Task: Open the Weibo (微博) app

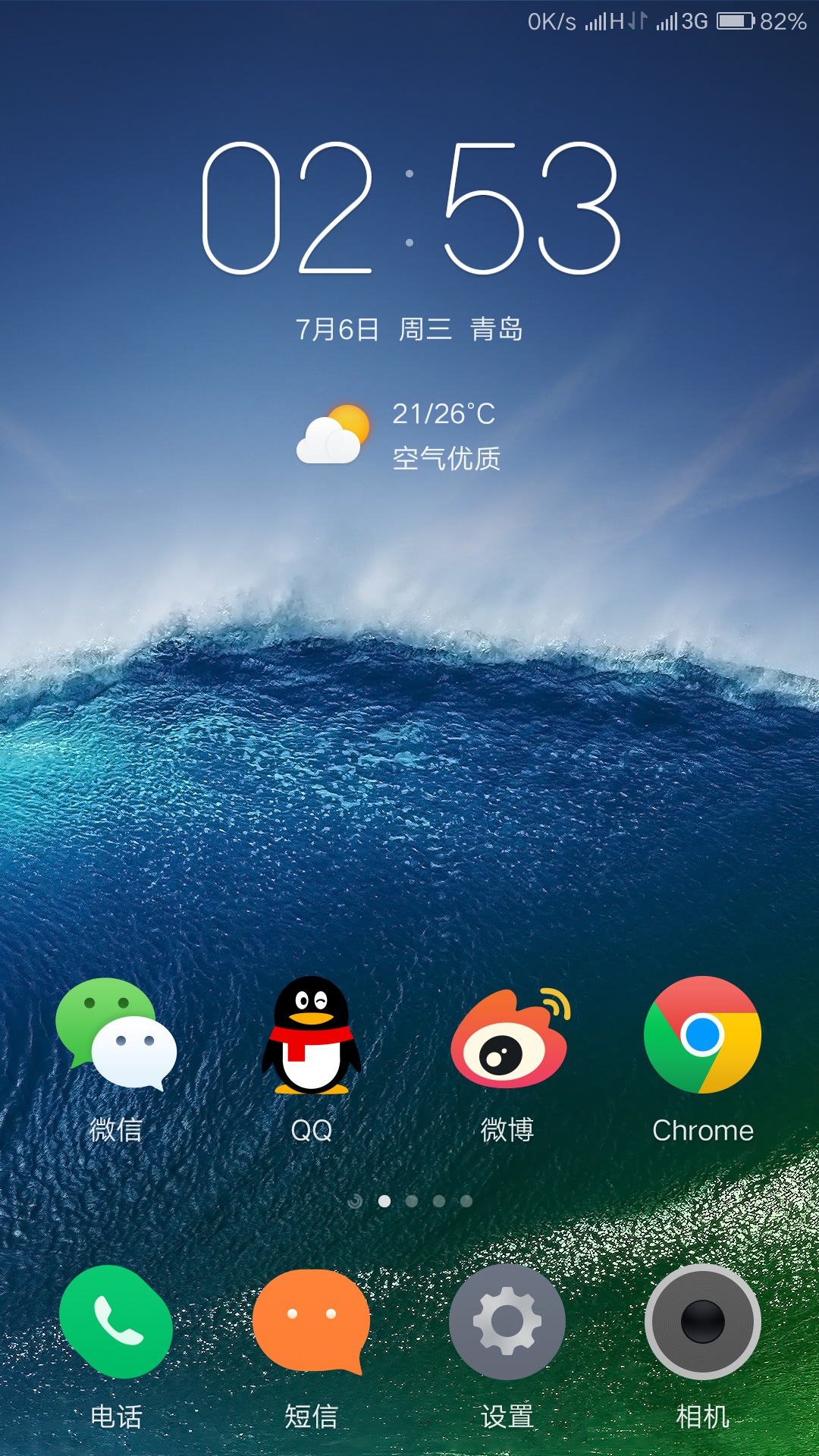Action: pos(507,1035)
